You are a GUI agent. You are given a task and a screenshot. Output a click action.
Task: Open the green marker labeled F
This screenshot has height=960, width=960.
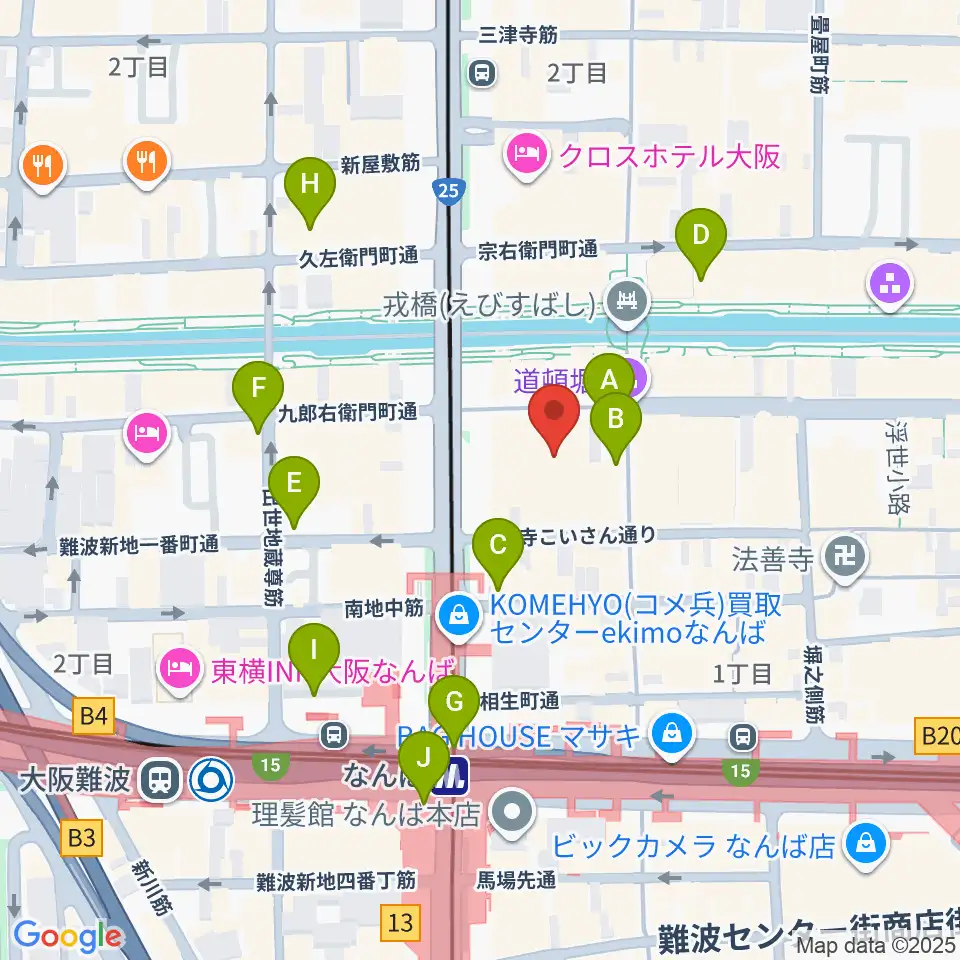pos(258,388)
